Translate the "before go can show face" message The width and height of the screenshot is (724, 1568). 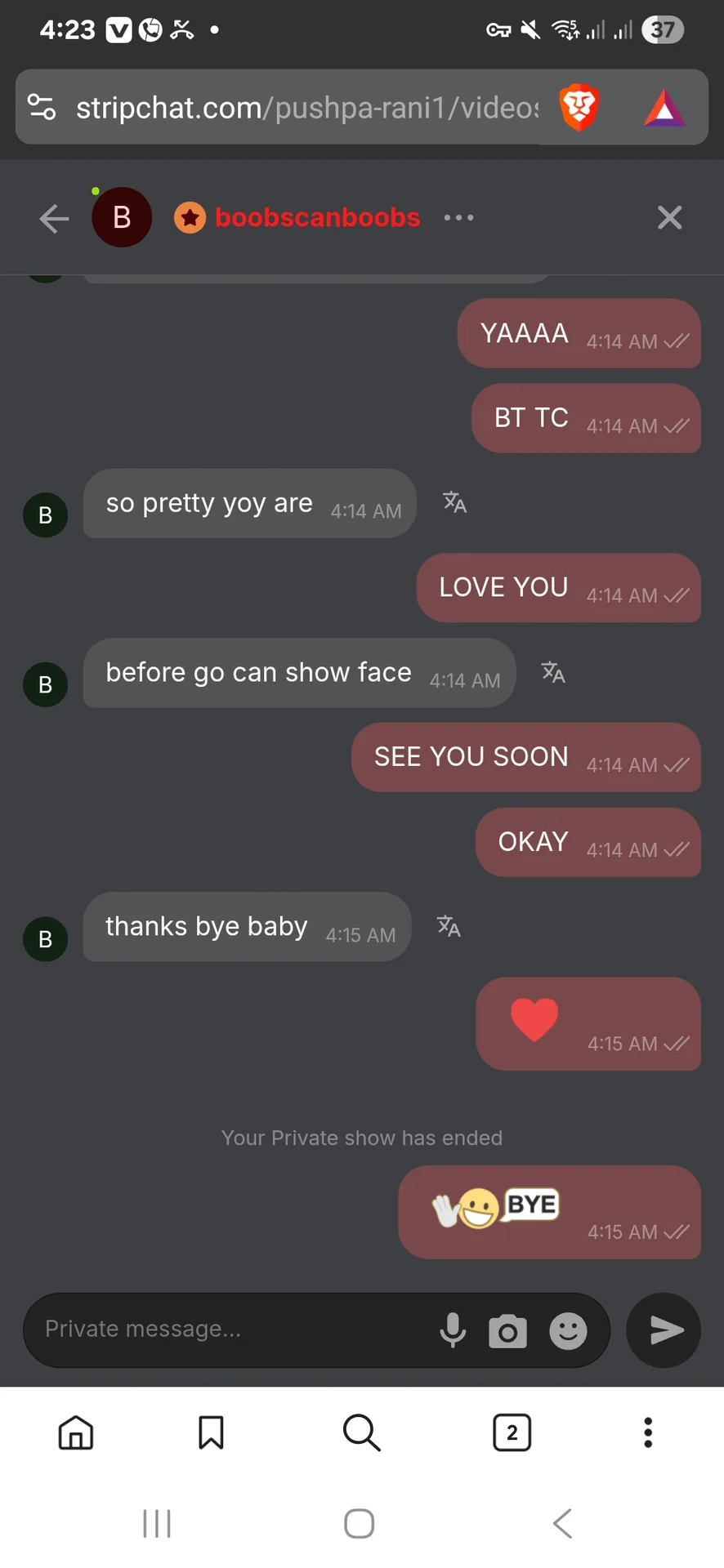click(553, 672)
